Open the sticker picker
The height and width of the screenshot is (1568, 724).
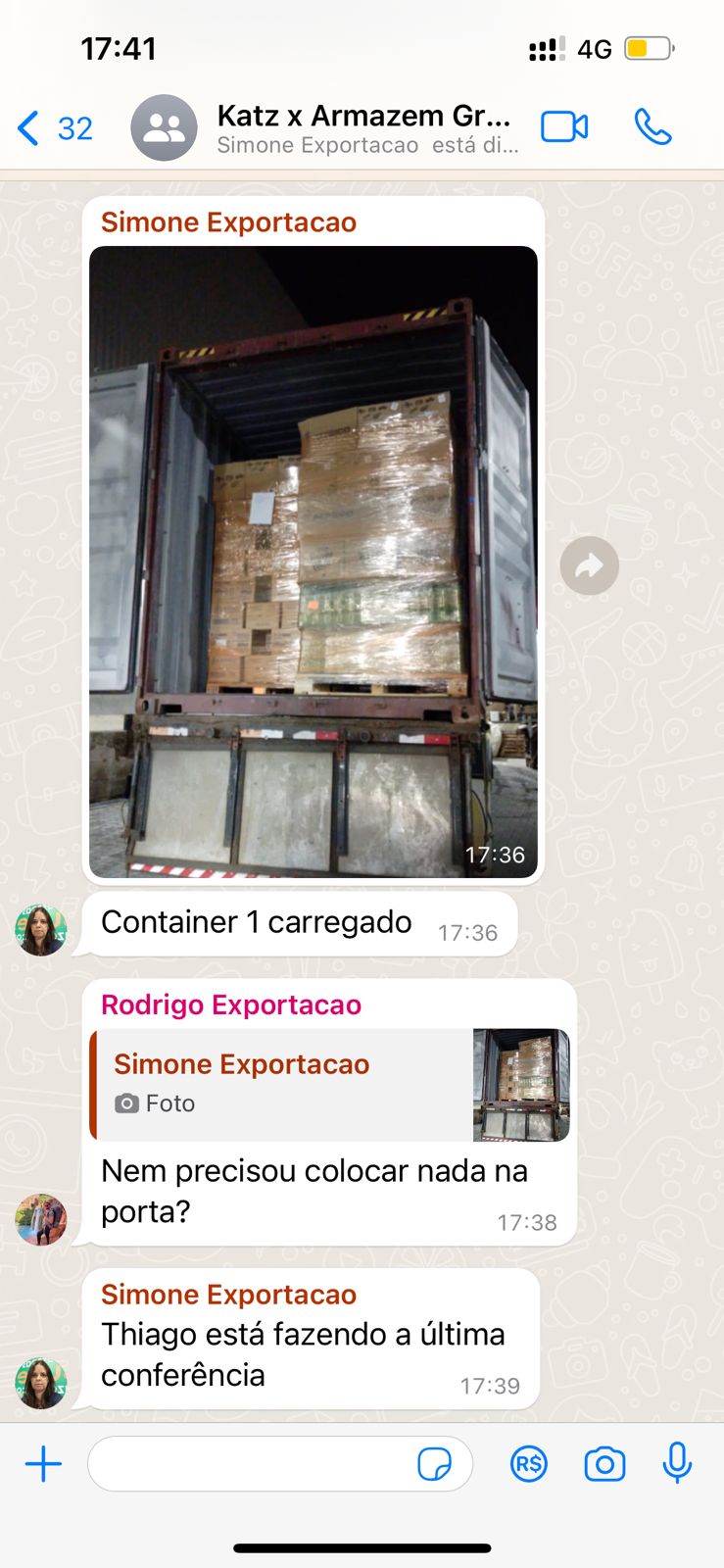click(x=434, y=1464)
